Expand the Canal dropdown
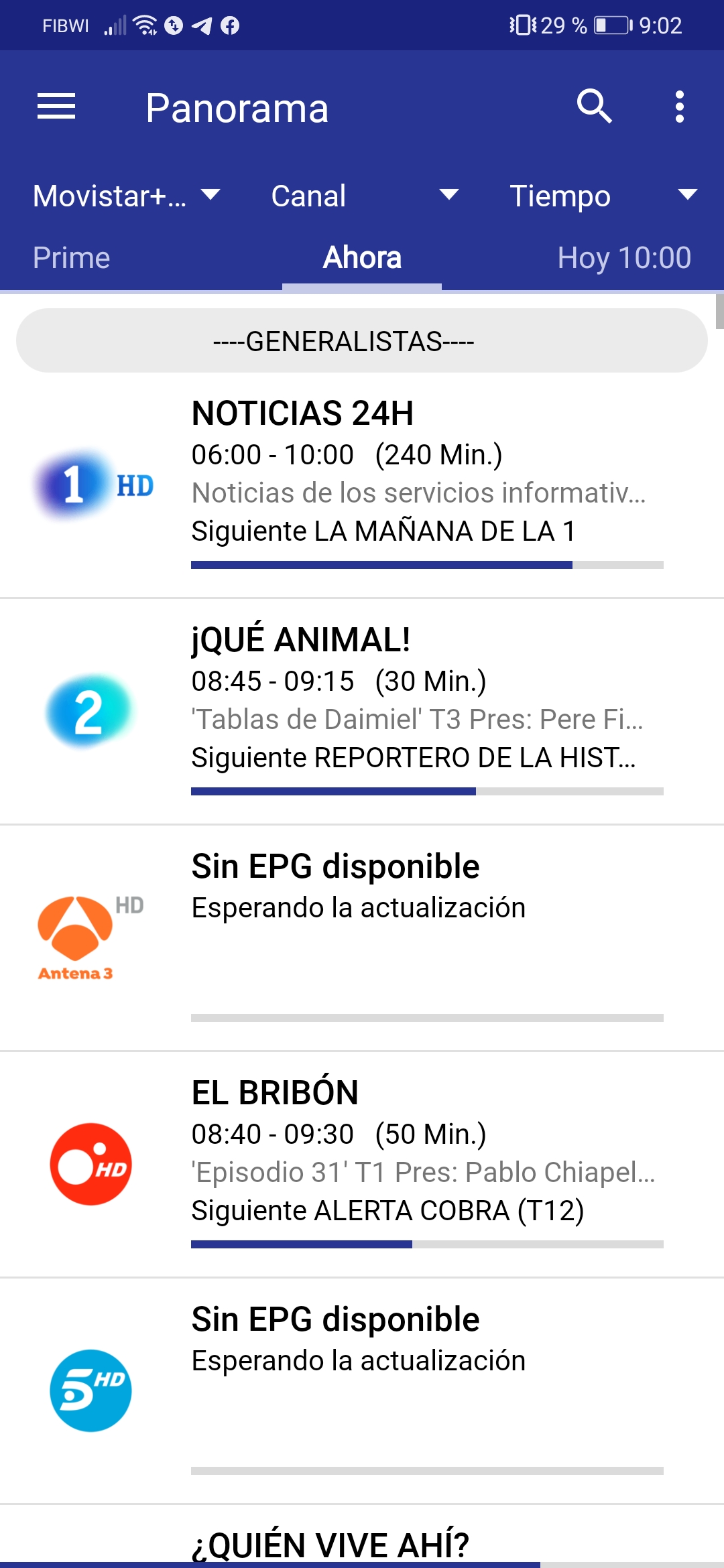Screen dimensions: 724x1568 pos(364,196)
